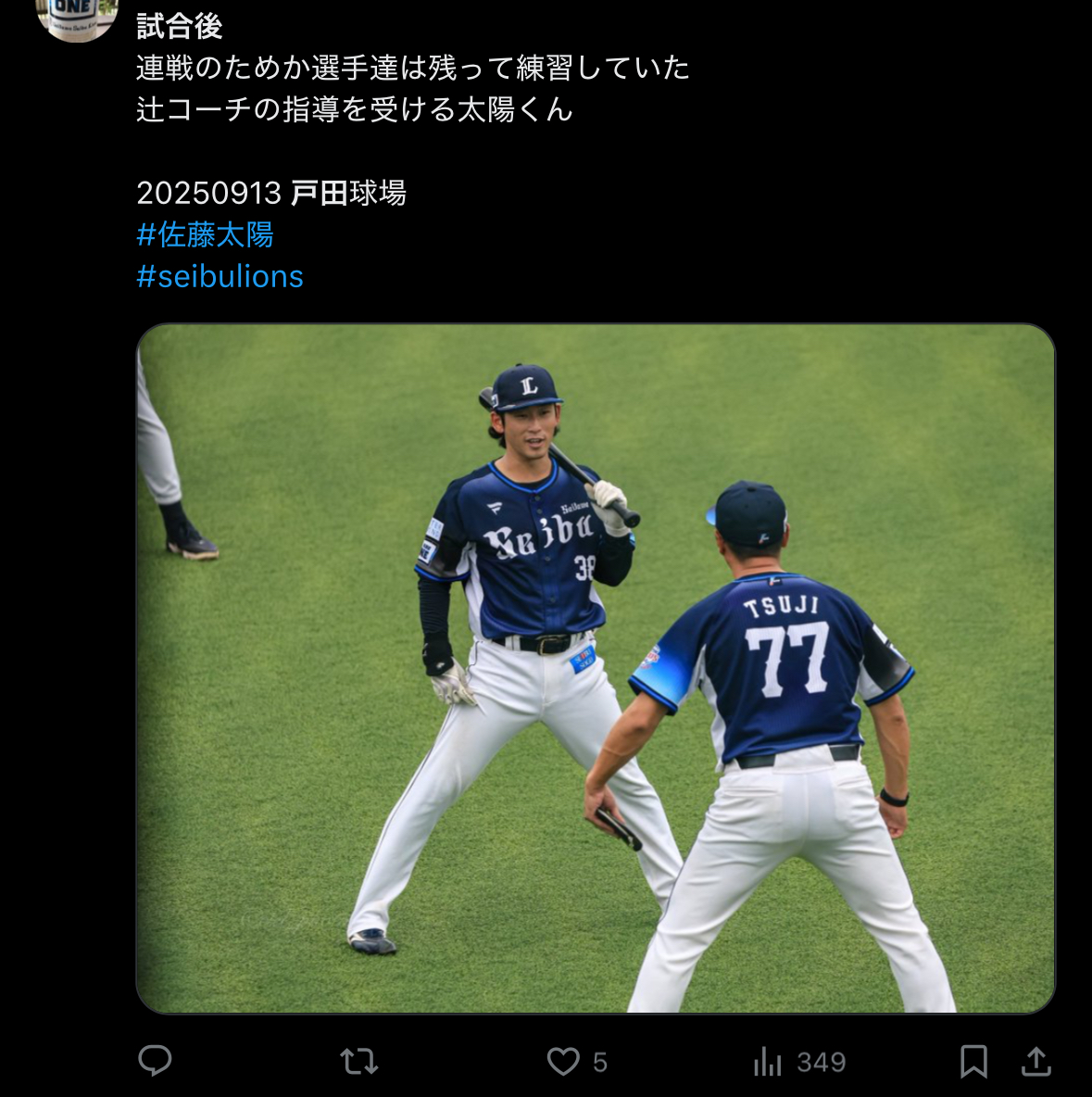Bookmark this post

point(973,1061)
